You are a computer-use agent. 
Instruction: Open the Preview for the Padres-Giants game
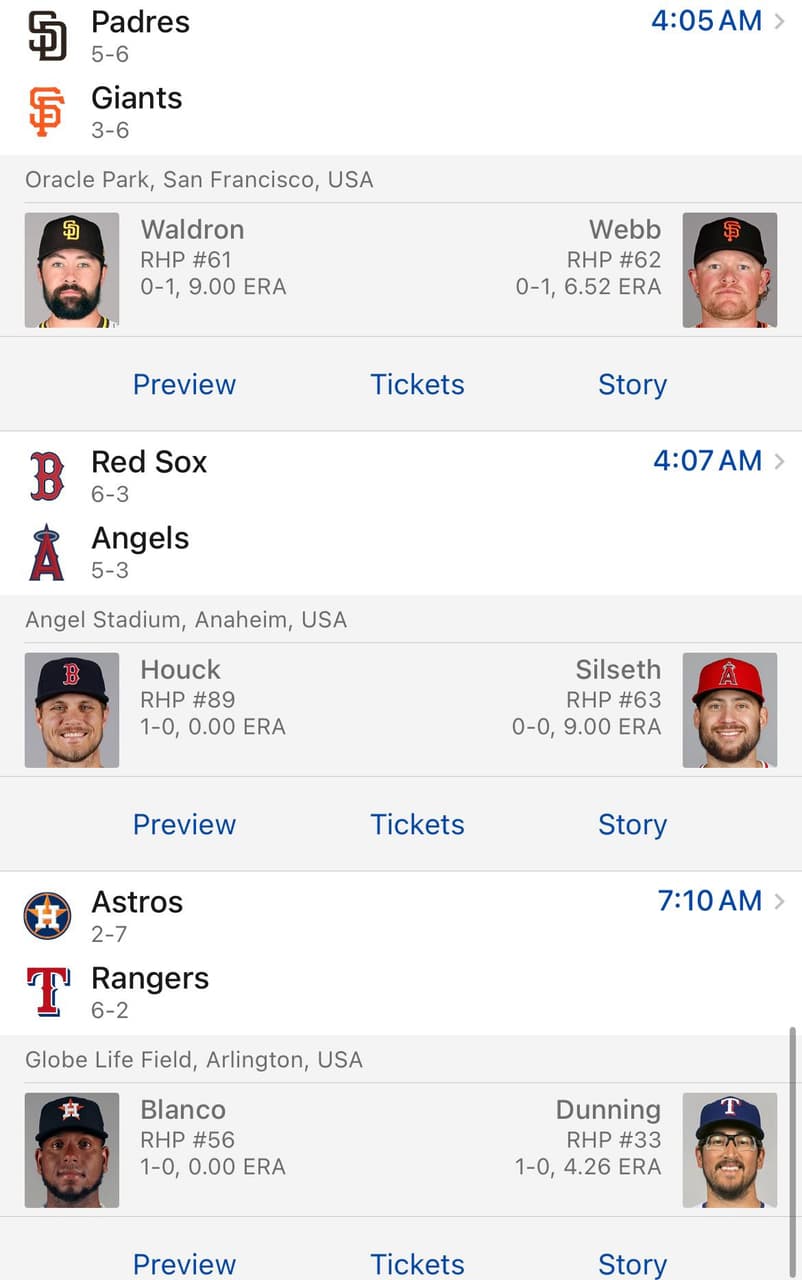click(184, 384)
